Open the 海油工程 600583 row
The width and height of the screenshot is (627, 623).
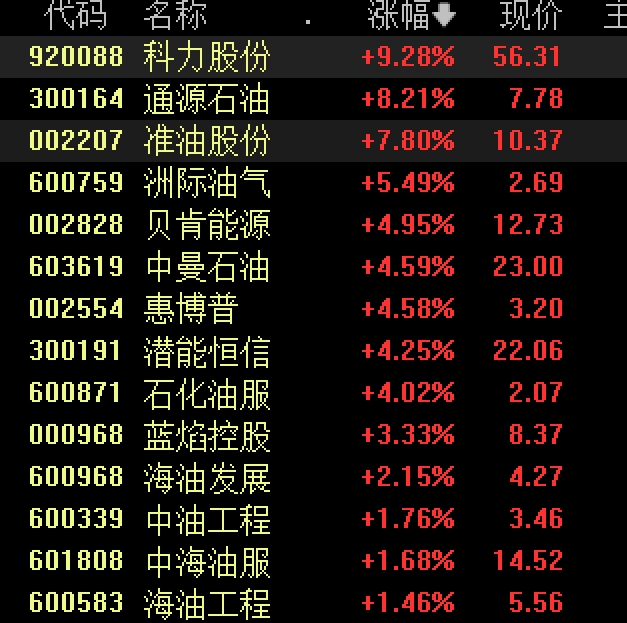206,603
